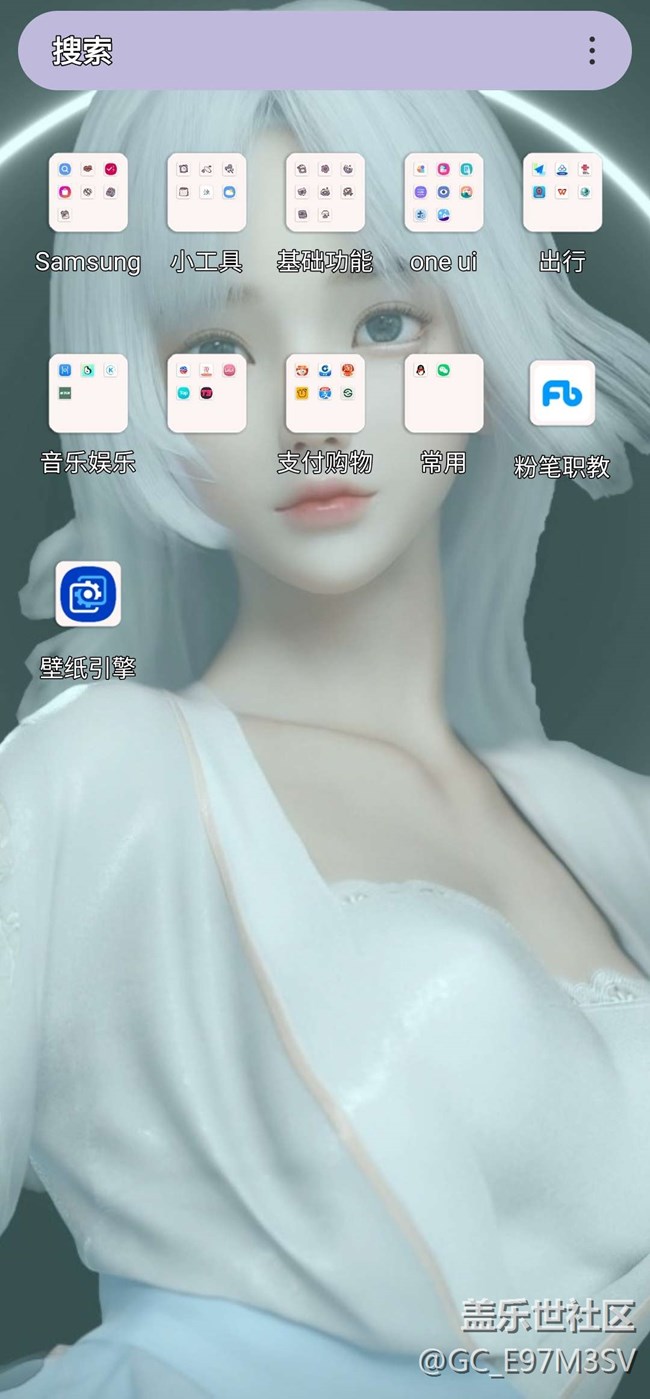
Task: Open the three-dot overflow menu
Action: point(592,51)
